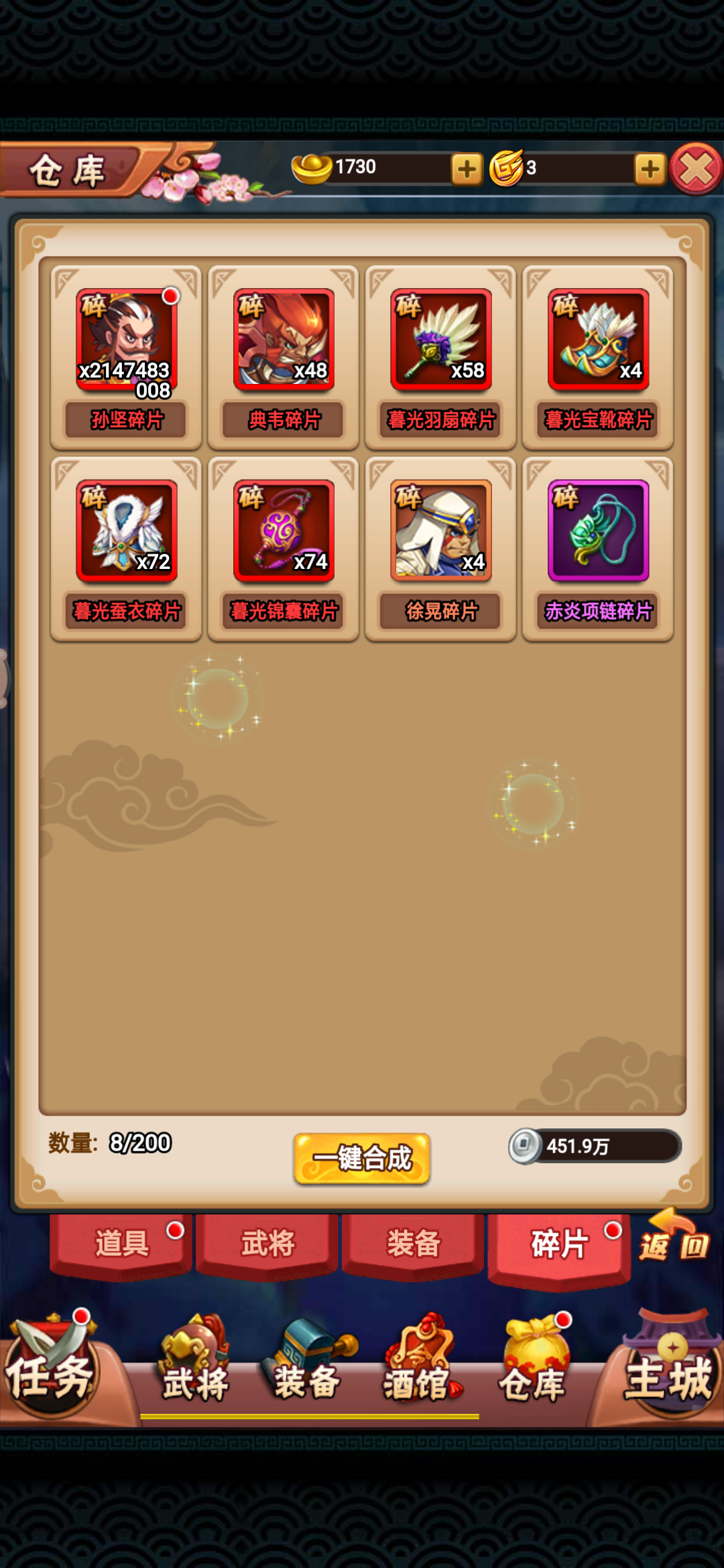View 暮光蚕衣碎片 fragment
The image size is (724, 1568).
127,531
